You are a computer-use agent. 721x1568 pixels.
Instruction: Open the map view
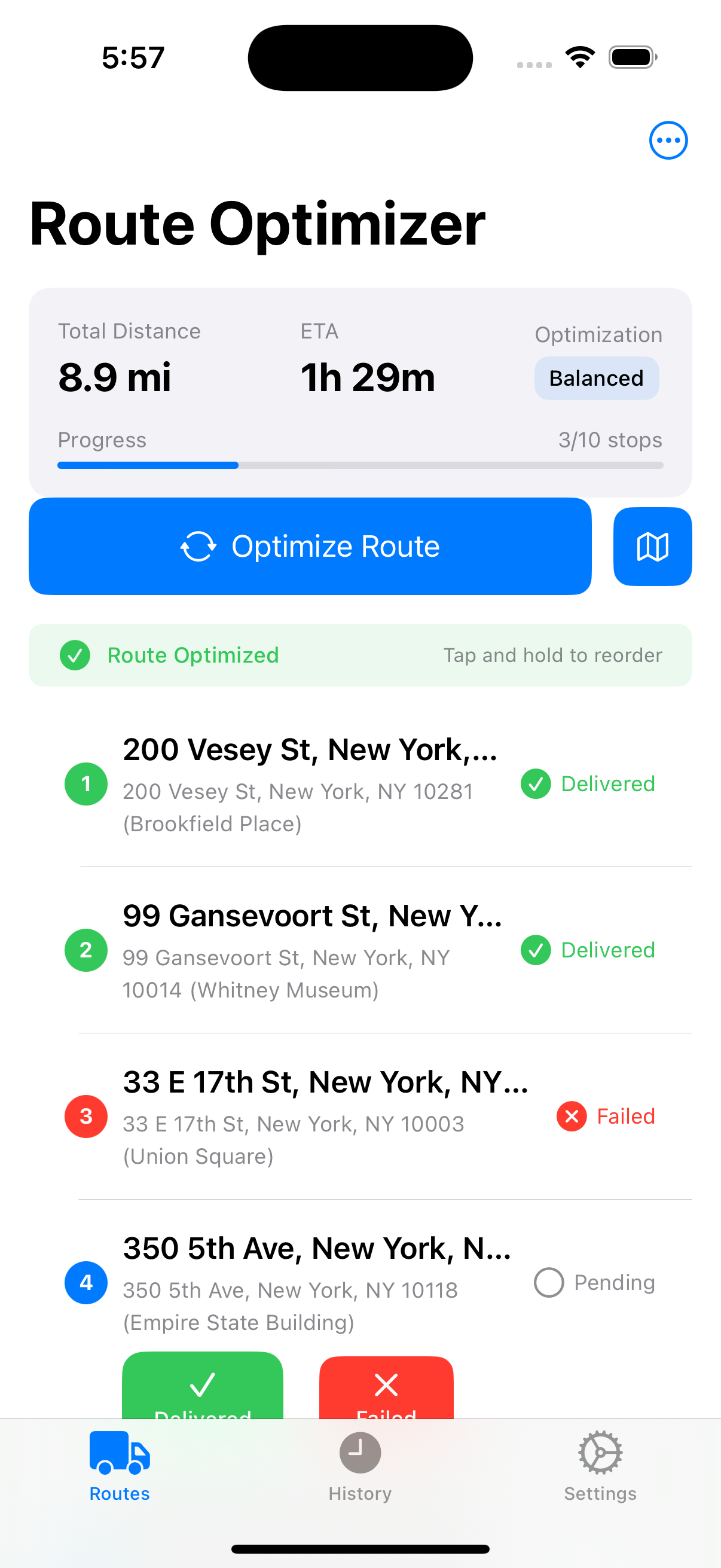(x=652, y=545)
